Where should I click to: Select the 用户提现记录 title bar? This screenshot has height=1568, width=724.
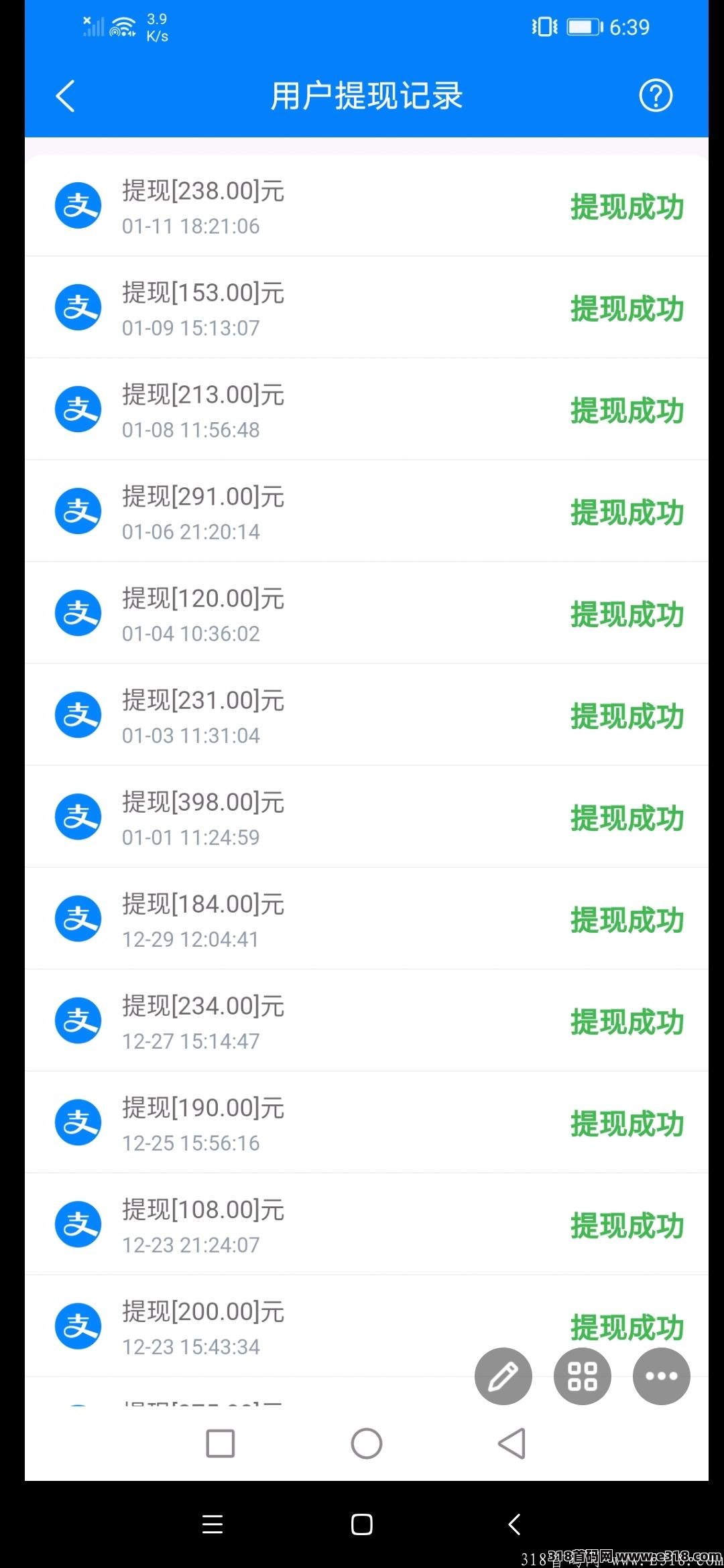click(366, 96)
